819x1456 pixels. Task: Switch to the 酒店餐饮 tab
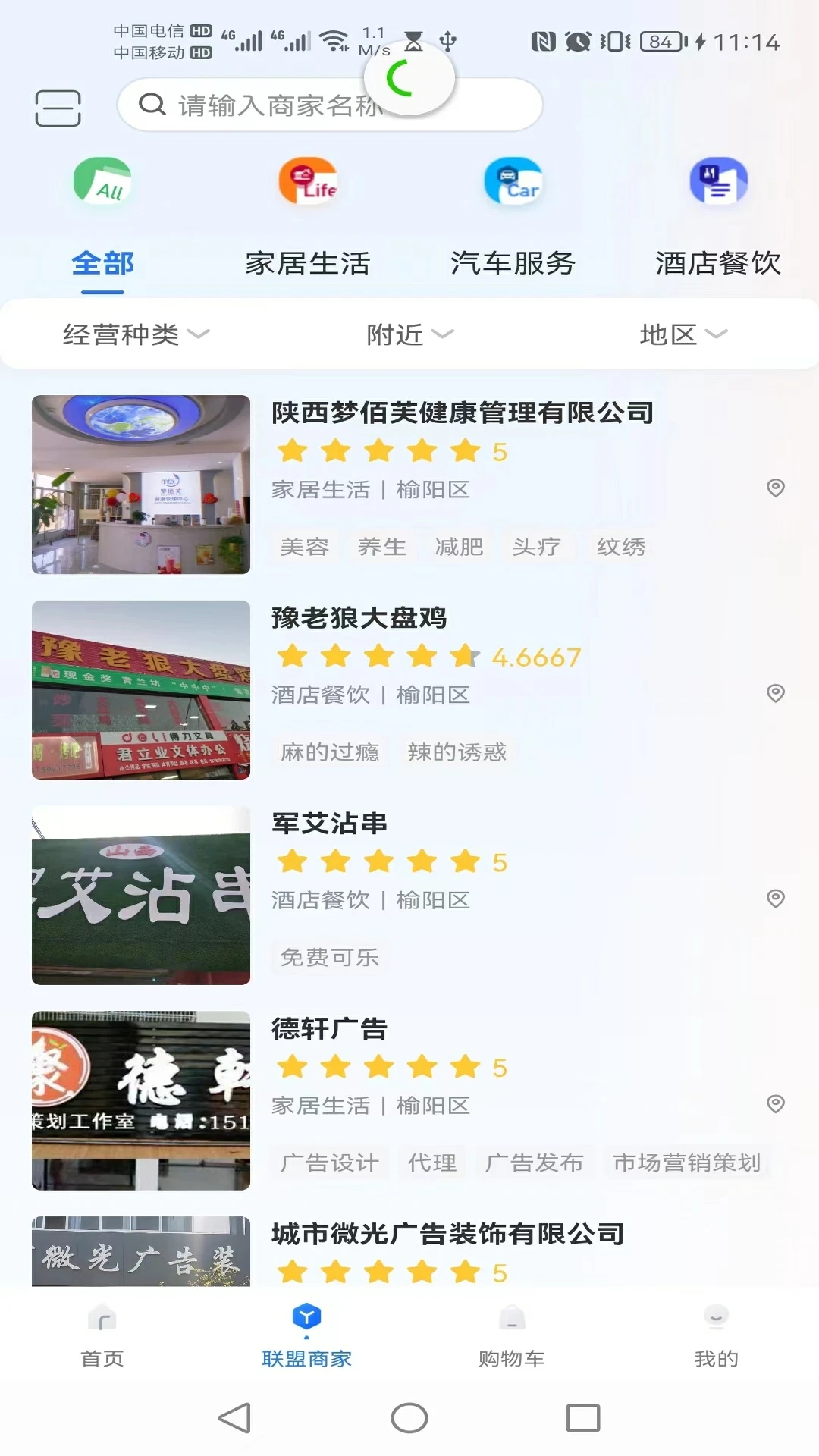717,263
